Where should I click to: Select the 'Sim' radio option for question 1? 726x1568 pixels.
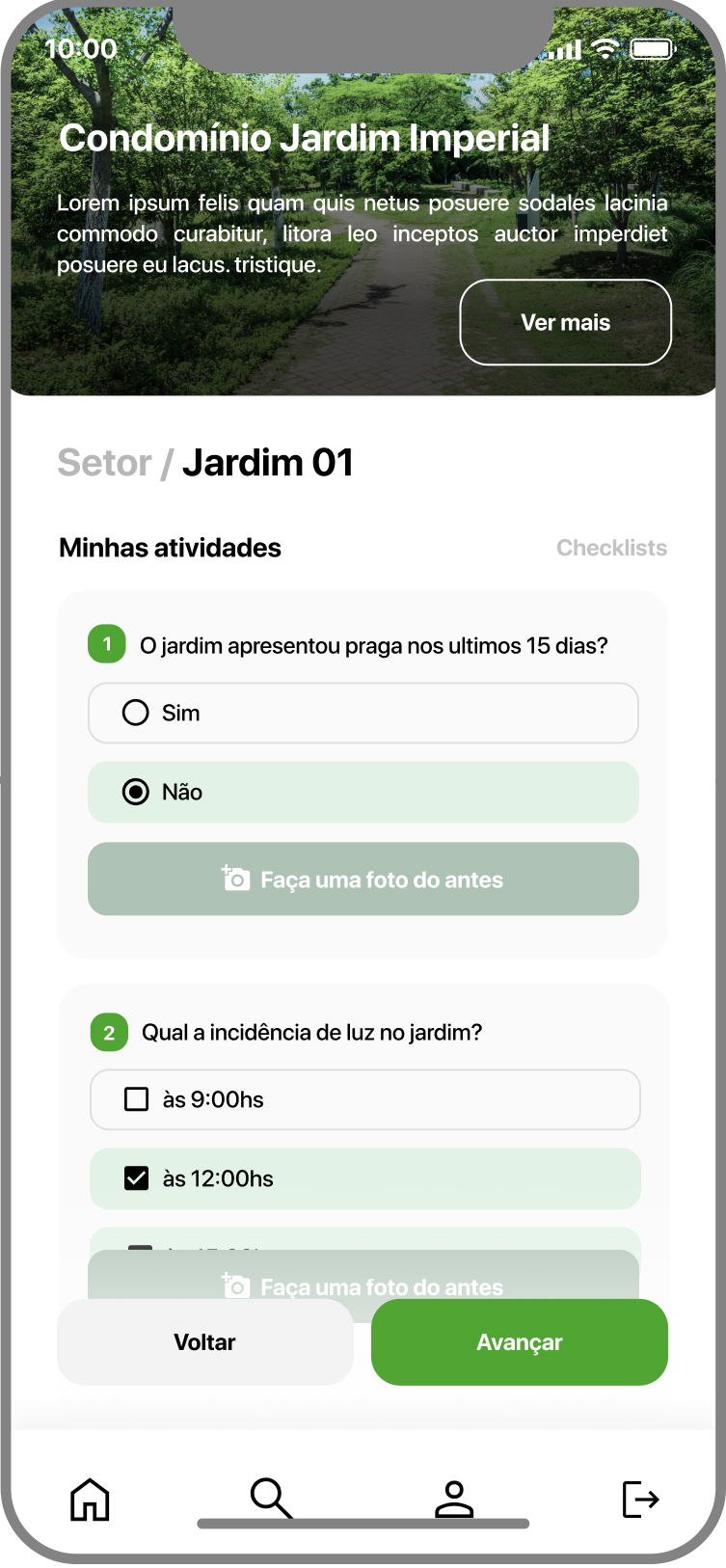pyautogui.click(x=137, y=713)
